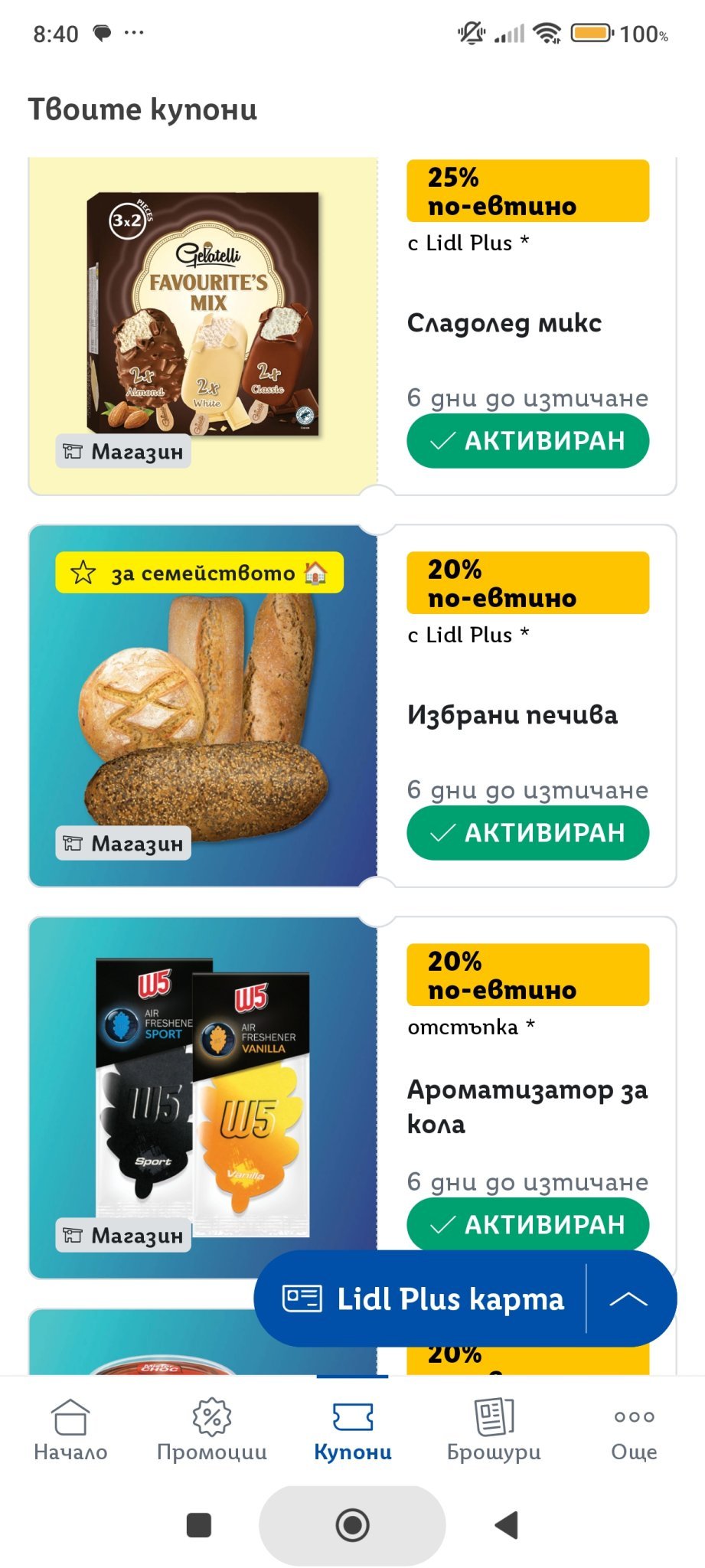Screen dimensions: 705x1568
Task: Go to the Начало tab
Action: 70,1429
